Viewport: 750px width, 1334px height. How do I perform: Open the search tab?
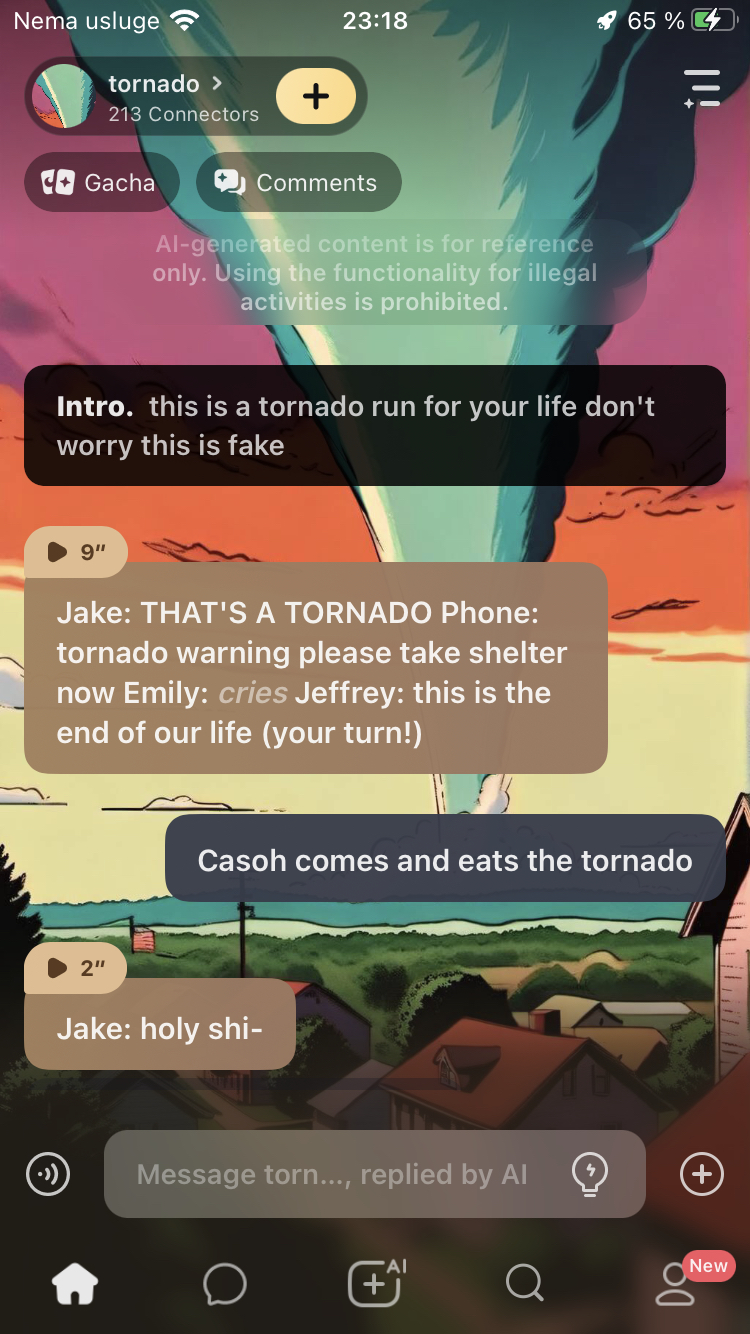coord(524,1284)
